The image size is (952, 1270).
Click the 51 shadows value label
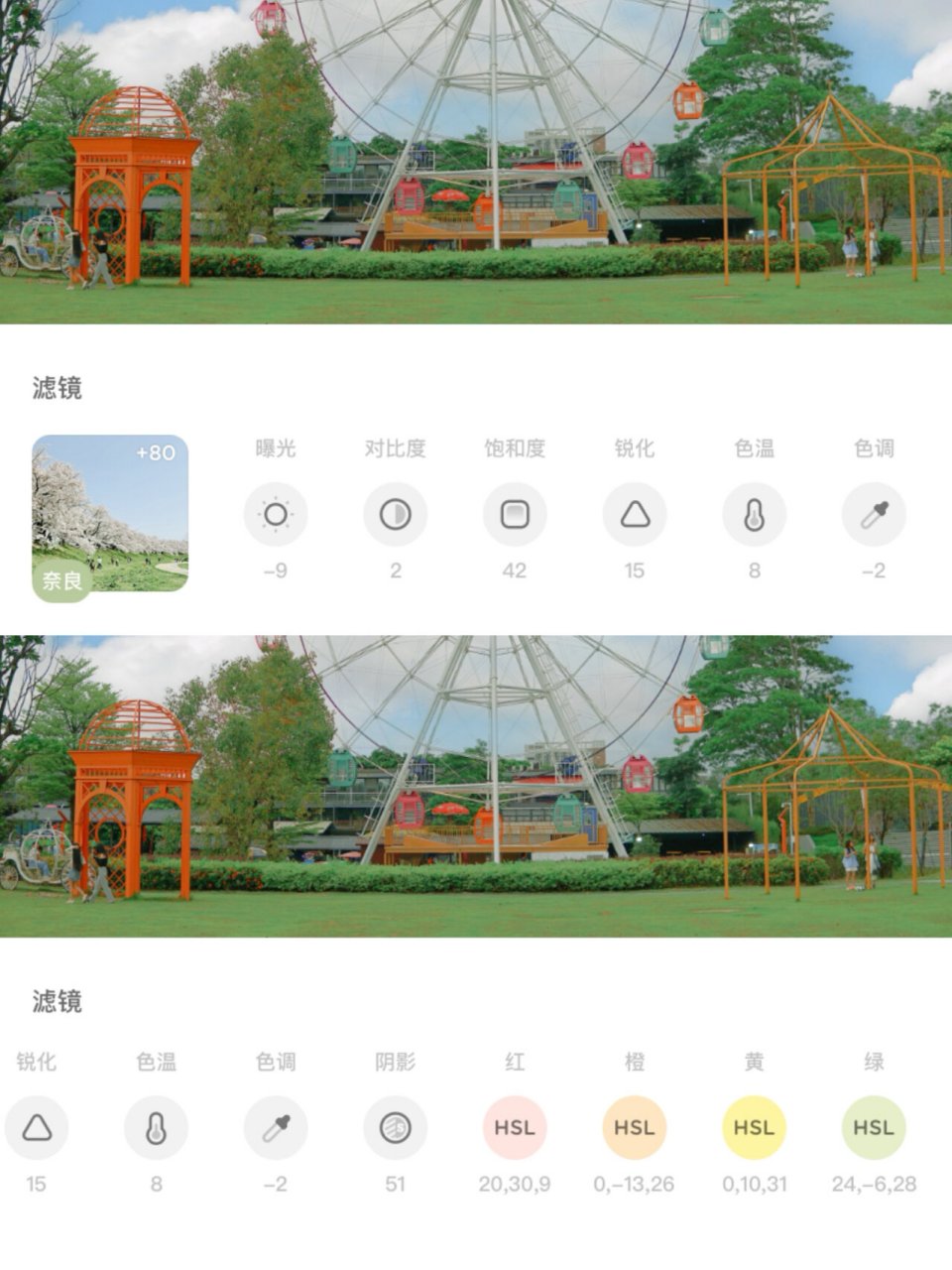[x=396, y=1184]
